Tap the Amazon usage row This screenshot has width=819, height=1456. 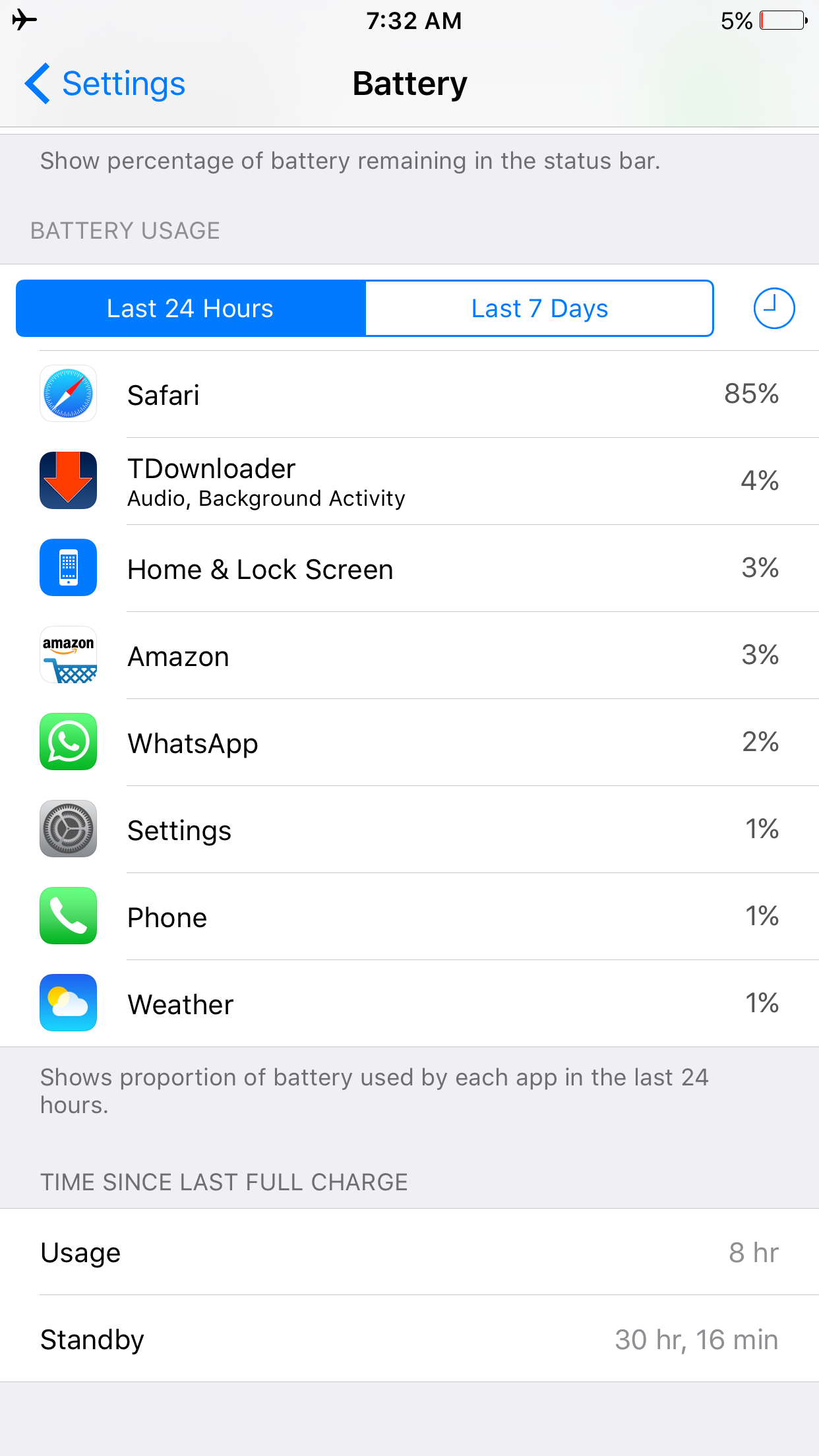(x=409, y=655)
